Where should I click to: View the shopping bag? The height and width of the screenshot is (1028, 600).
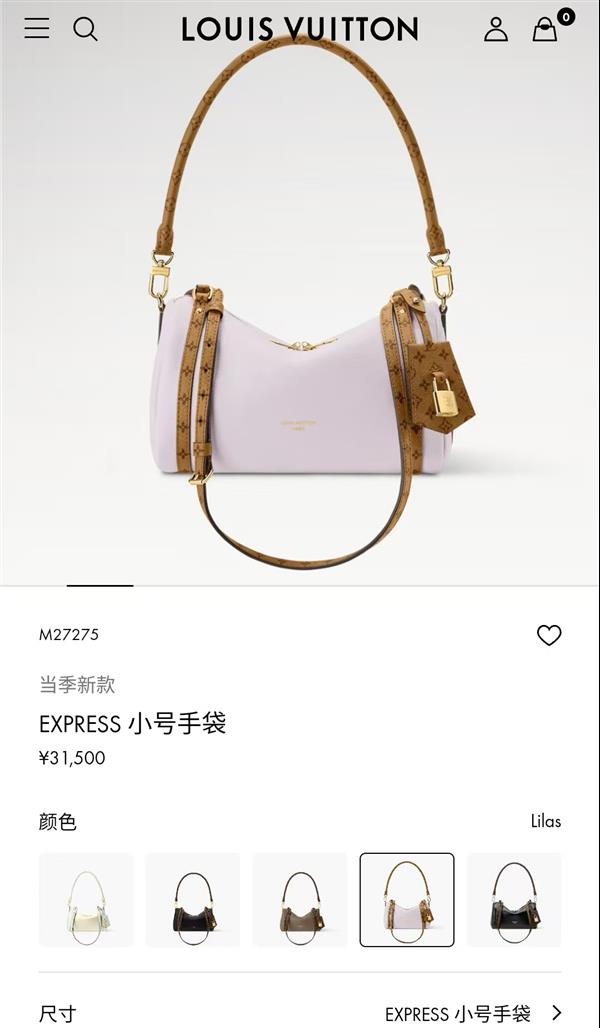point(545,29)
